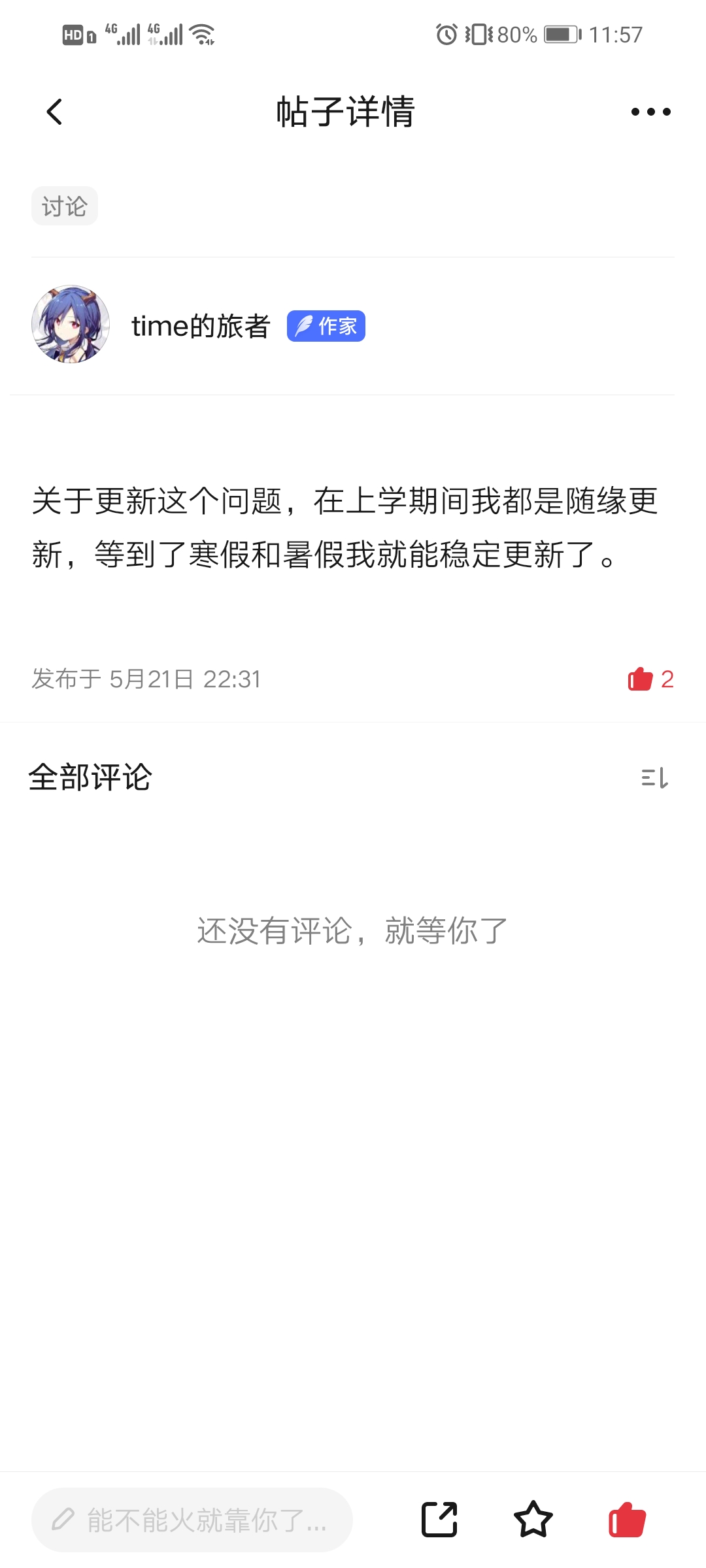Add this post to favorites with star
Viewport: 706px width, 1568px height.
533,1520
